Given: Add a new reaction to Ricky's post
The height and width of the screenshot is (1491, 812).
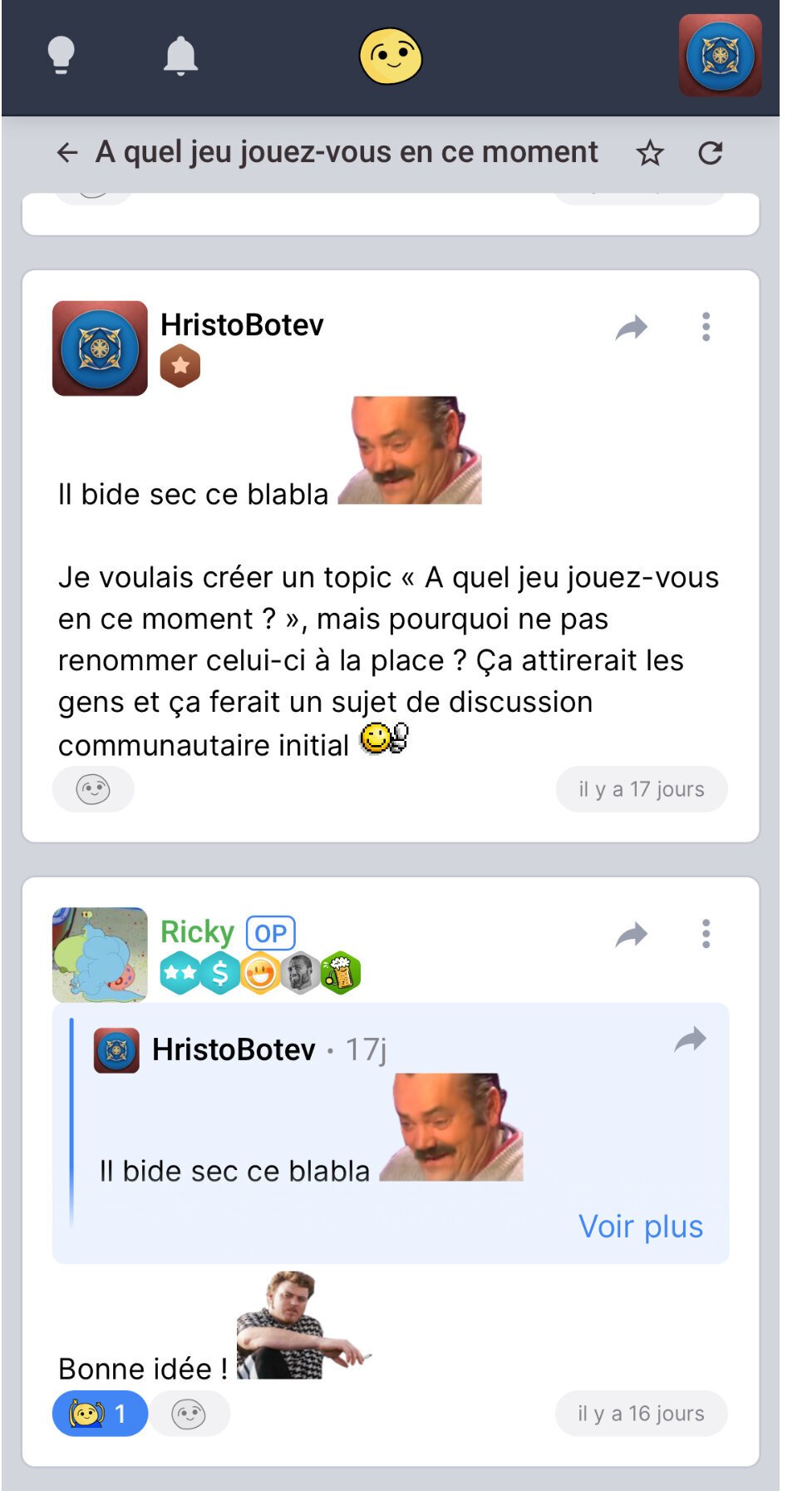Looking at the screenshot, I should tap(189, 1414).
